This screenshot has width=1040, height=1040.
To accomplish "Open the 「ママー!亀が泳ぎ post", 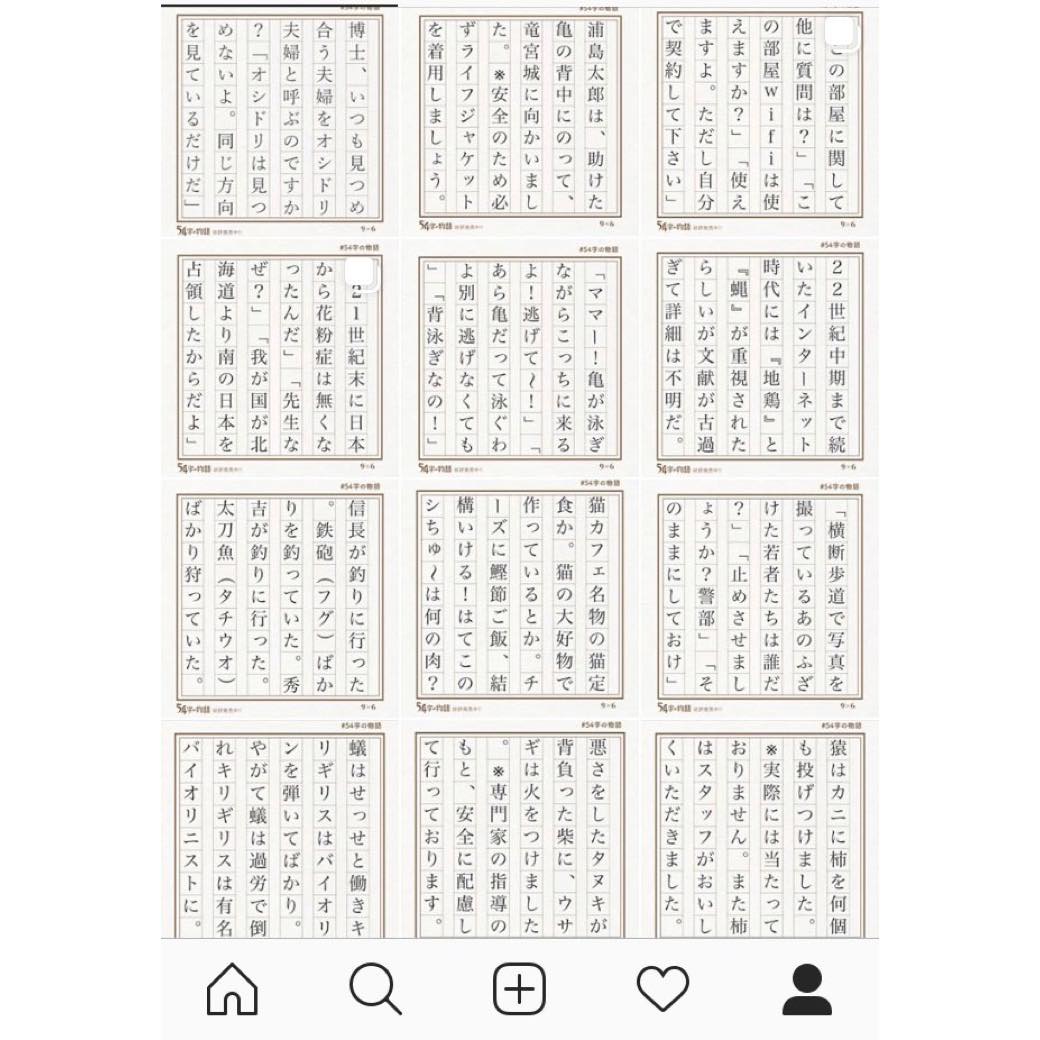I will click(519, 358).
